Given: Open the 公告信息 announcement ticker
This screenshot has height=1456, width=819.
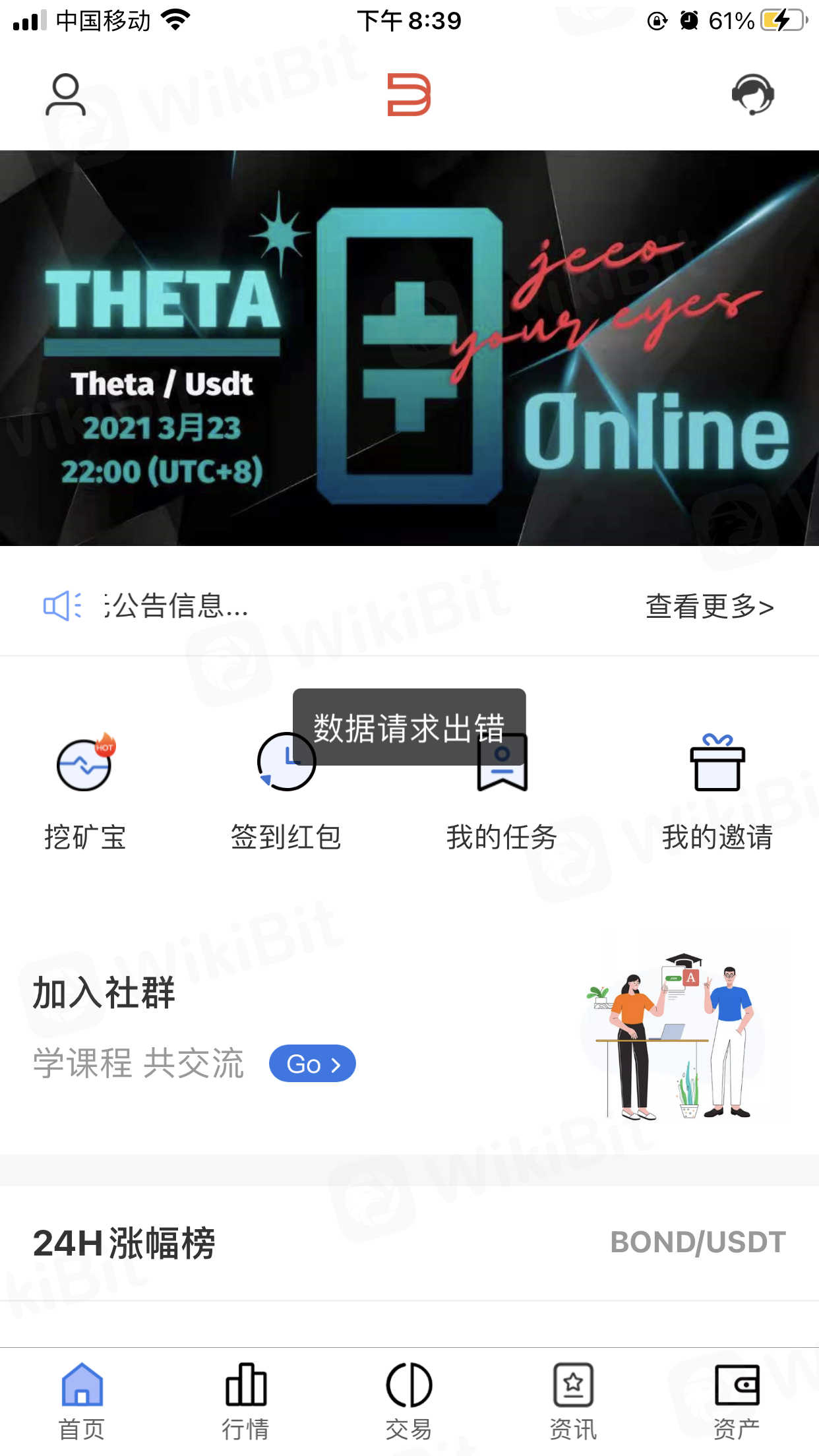Looking at the screenshot, I should tap(177, 606).
